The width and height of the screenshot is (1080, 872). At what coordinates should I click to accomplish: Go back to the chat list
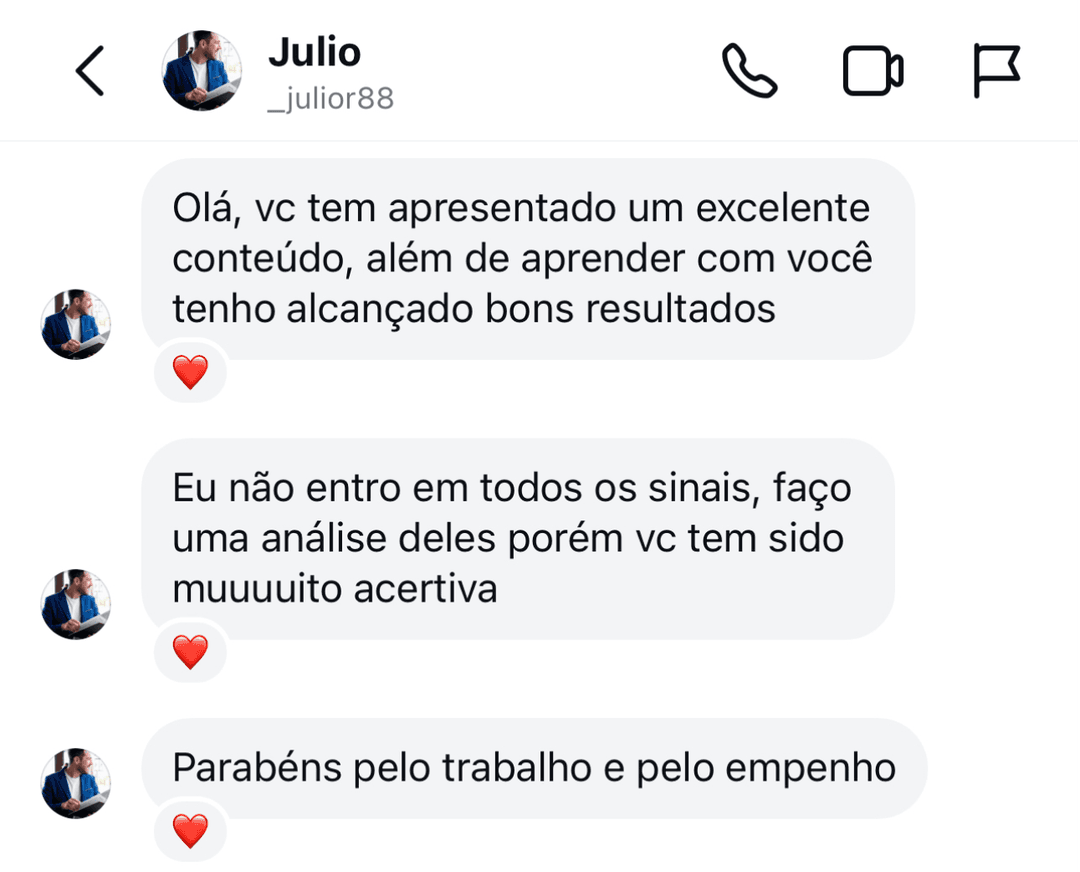(90, 72)
